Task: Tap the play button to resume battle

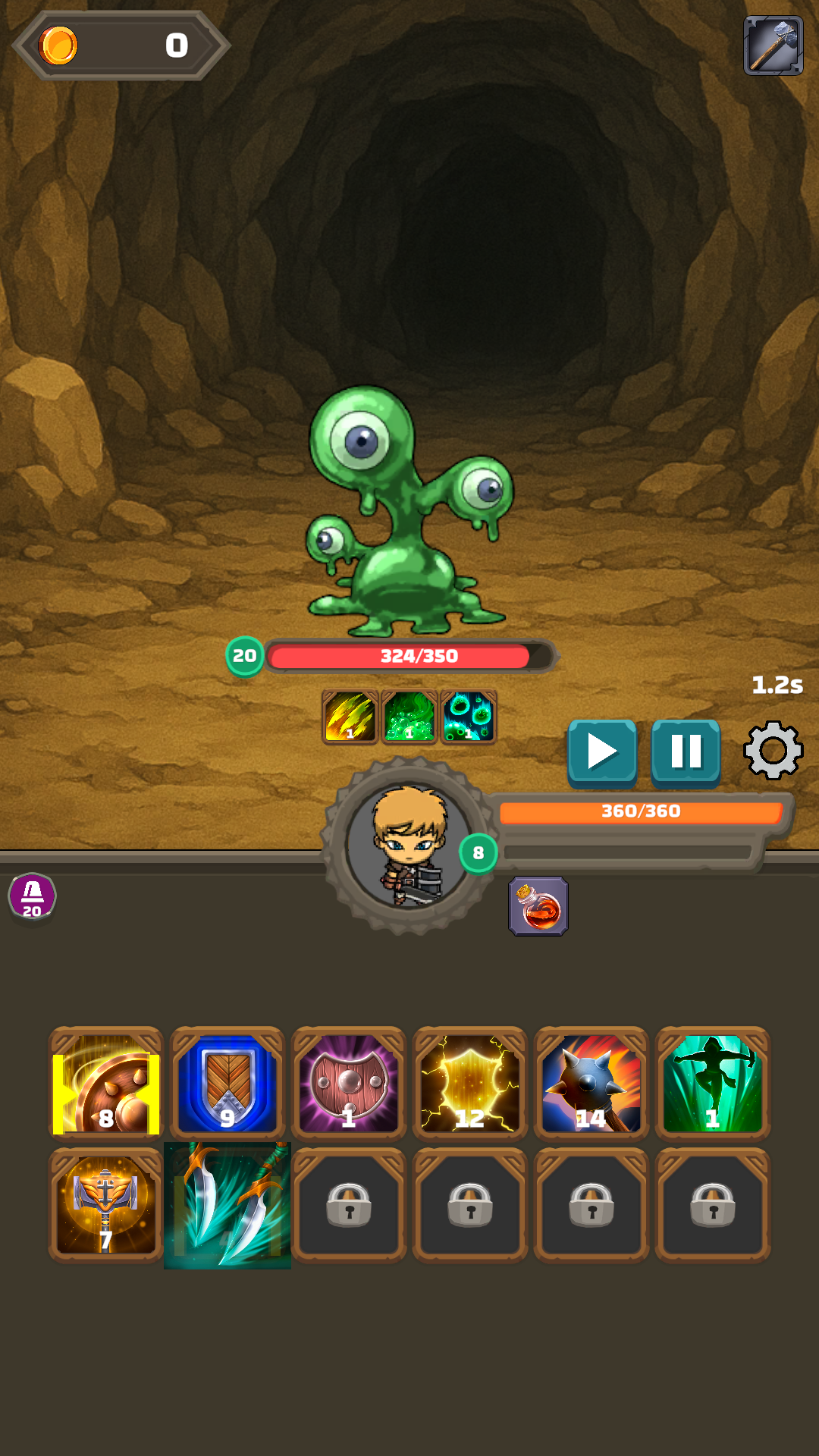Action: pos(602,752)
